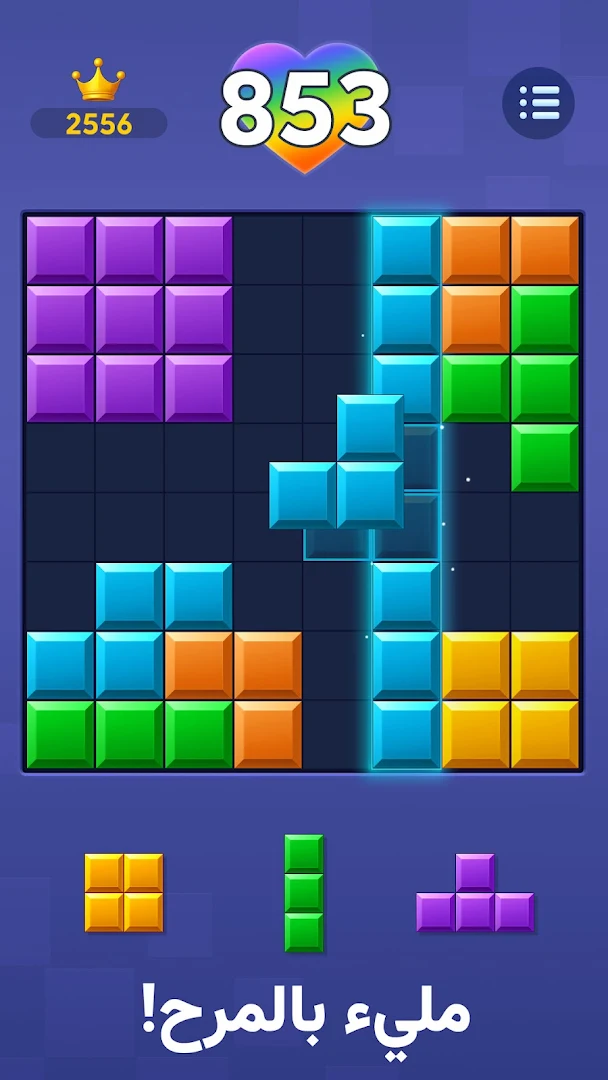608x1080 pixels.
Task: Open the game menu list icon
Action: coord(538,102)
